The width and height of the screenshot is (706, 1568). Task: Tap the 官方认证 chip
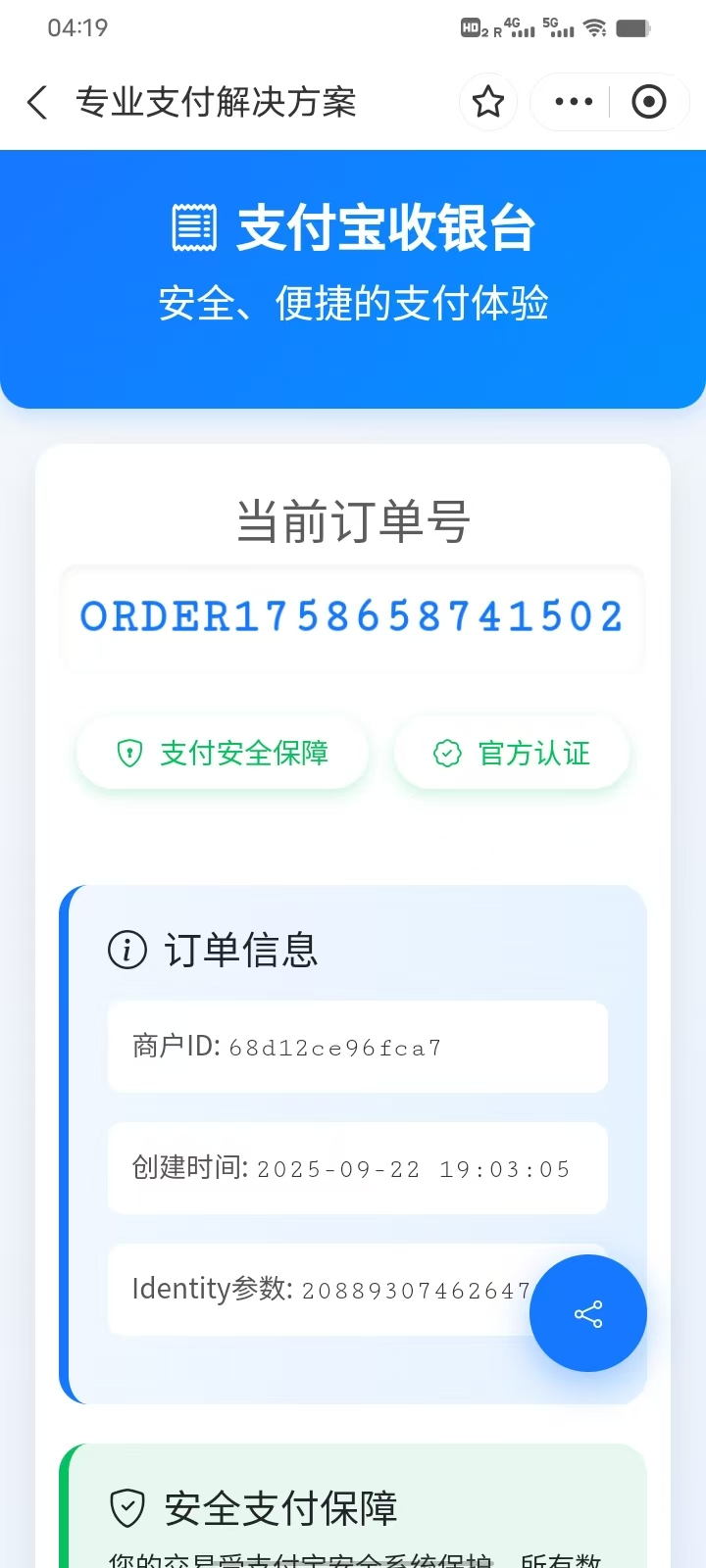tap(512, 753)
